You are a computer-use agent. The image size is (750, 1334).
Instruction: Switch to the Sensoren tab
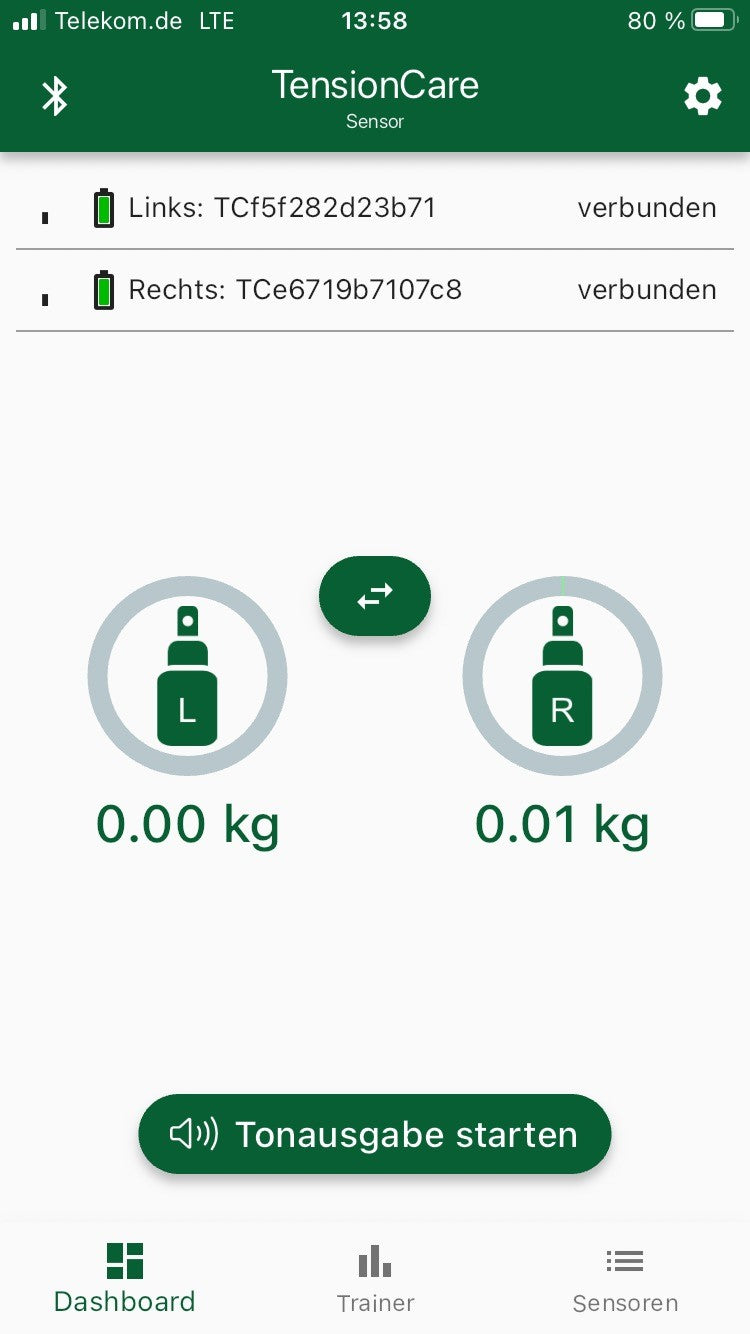click(625, 1278)
